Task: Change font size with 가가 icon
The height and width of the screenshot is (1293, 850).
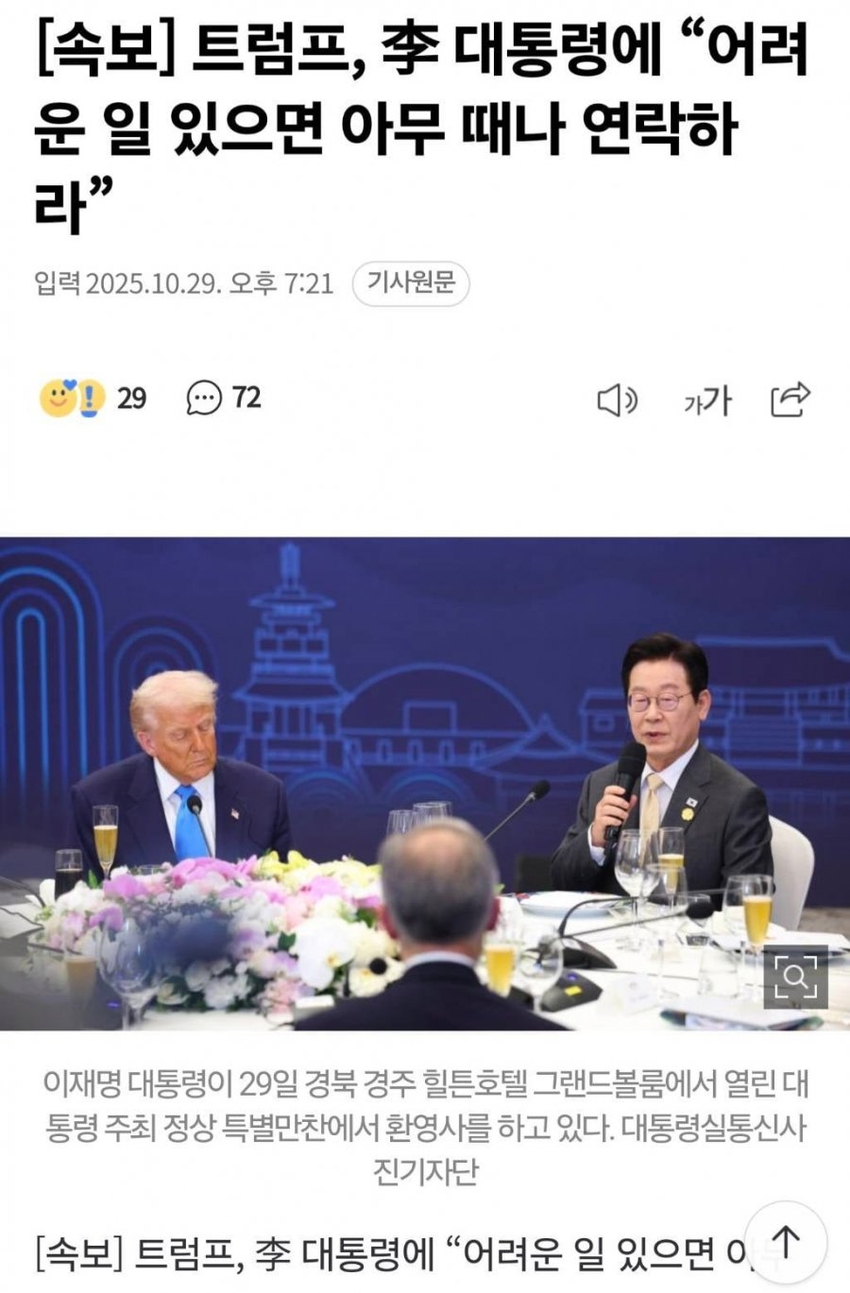Action: (707, 401)
